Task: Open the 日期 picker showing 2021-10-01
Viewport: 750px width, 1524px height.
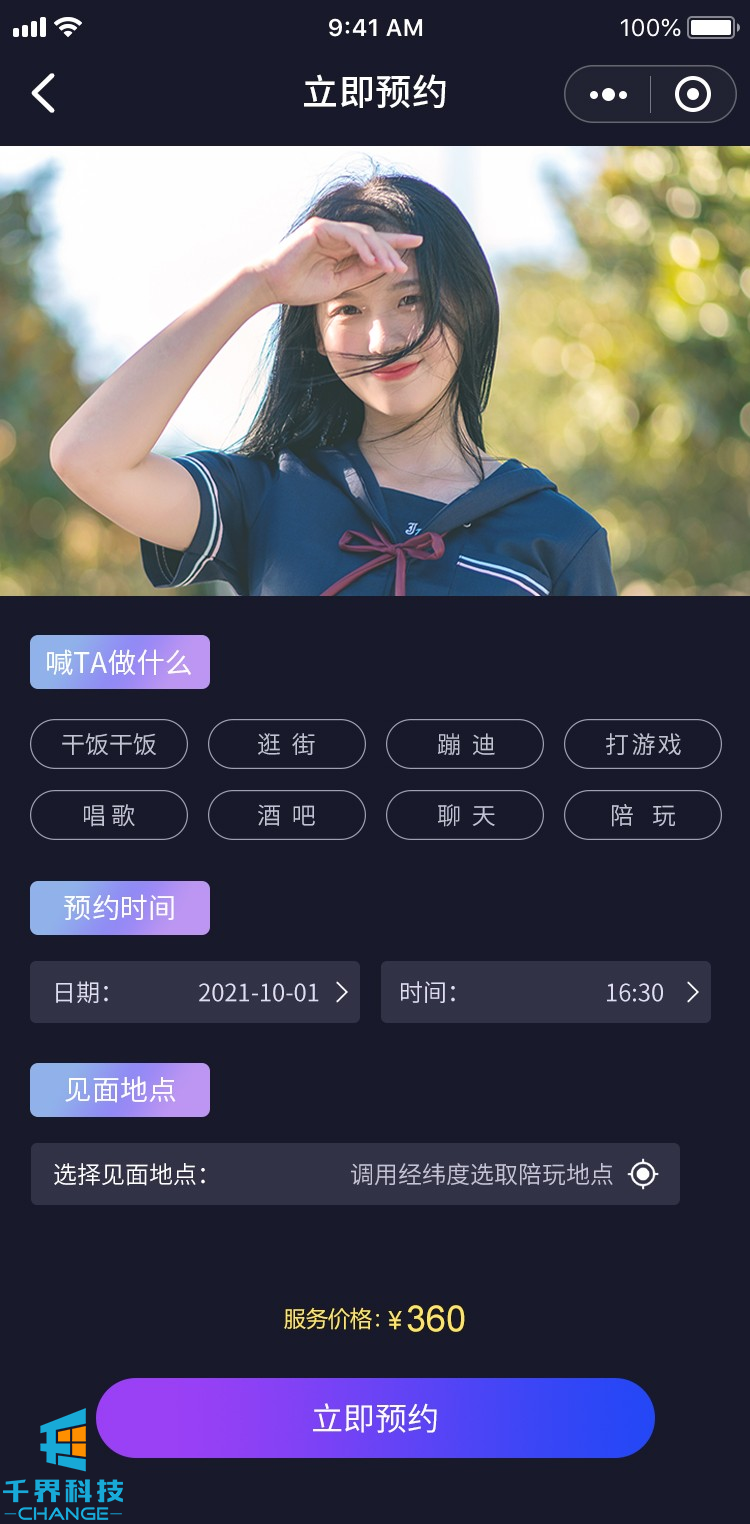Action: 195,992
